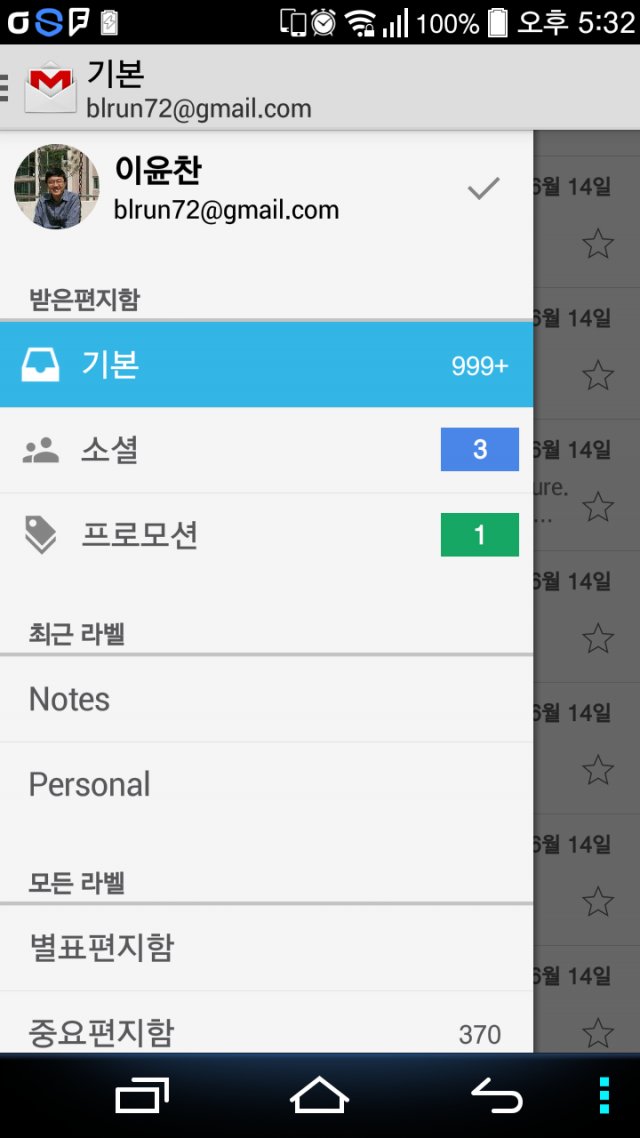Open the Personal label
The height and width of the screenshot is (1138, 640).
coord(266,785)
